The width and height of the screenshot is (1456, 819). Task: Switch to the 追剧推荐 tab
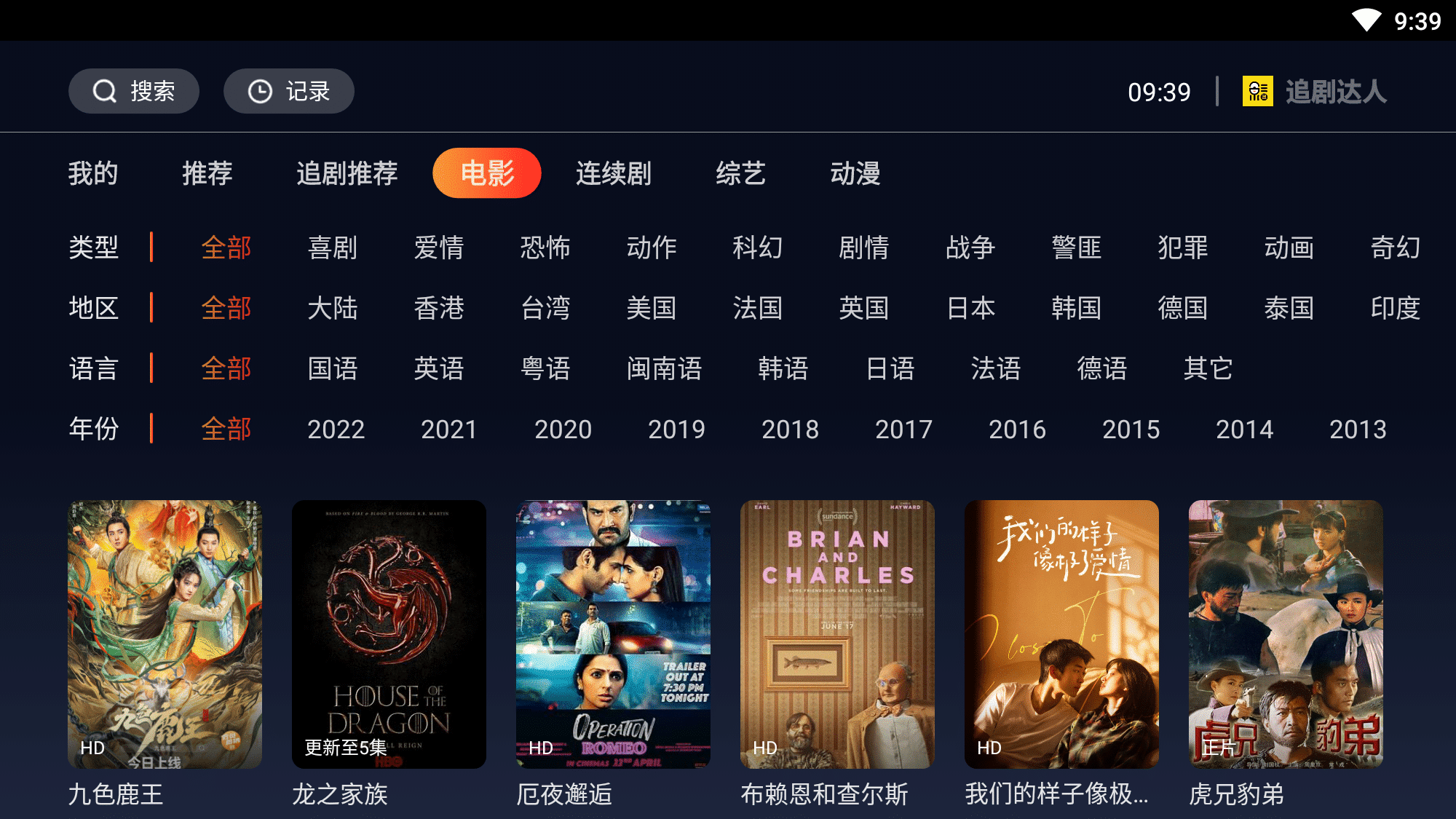tap(347, 173)
